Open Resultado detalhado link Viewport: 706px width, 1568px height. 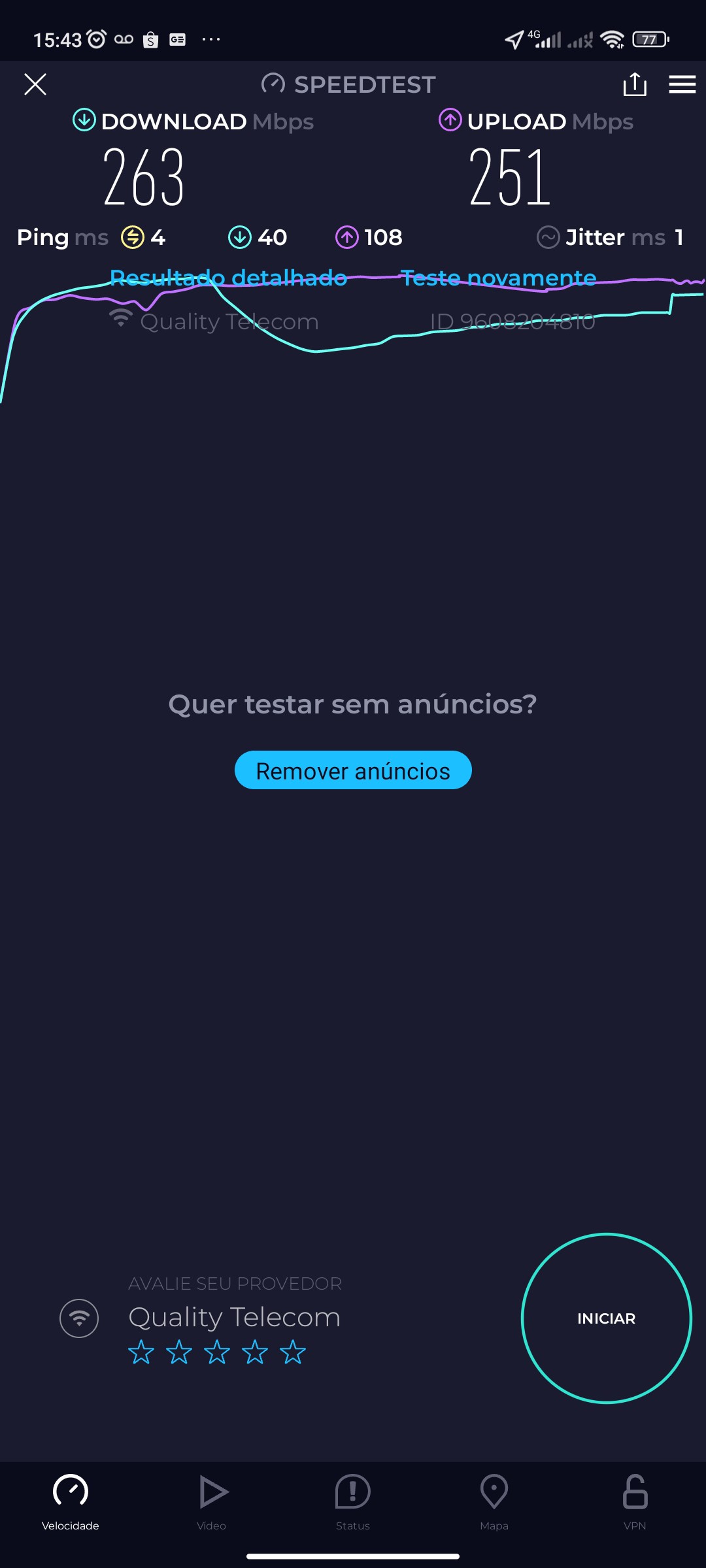[228, 278]
